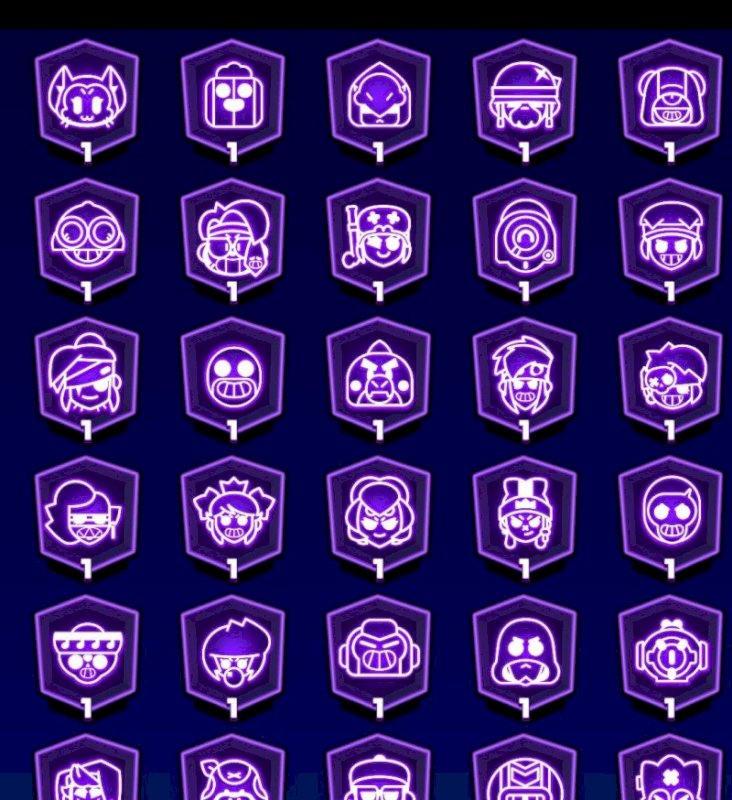Tap the hooded mustache brawler badge
Image resolution: width=732 pixels, height=800 pixels.
pos(524,653)
